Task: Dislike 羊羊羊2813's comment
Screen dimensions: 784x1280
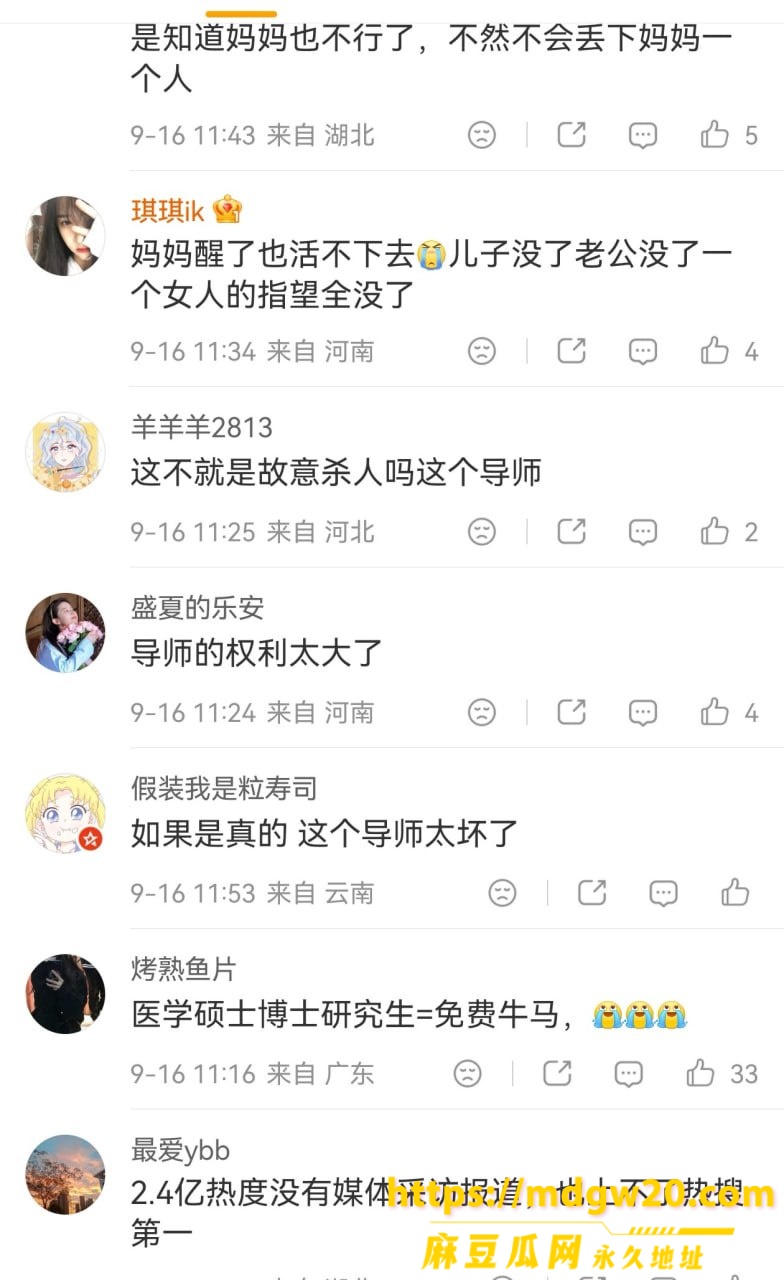Action: (482, 531)
